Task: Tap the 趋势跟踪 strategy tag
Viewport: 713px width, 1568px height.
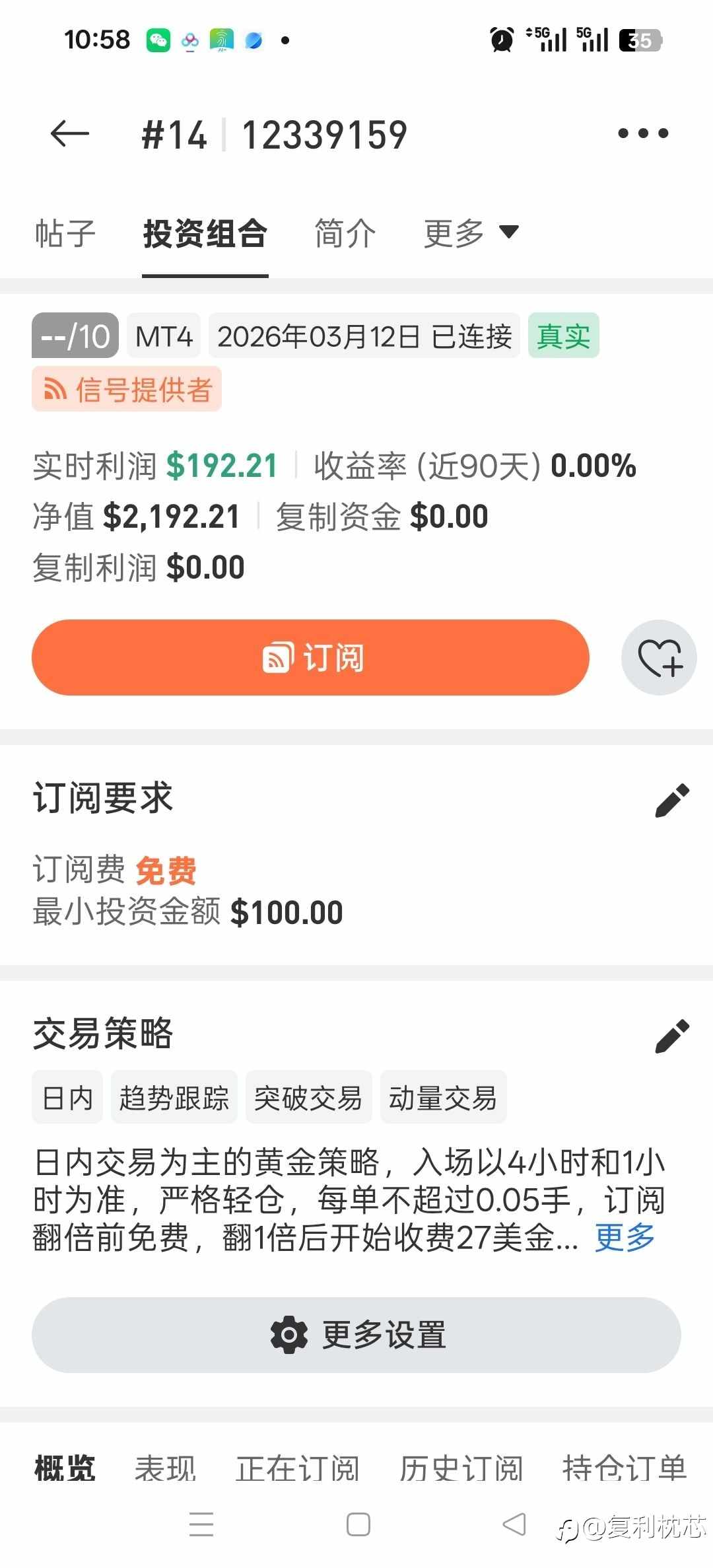Action: pos(174,1098)
